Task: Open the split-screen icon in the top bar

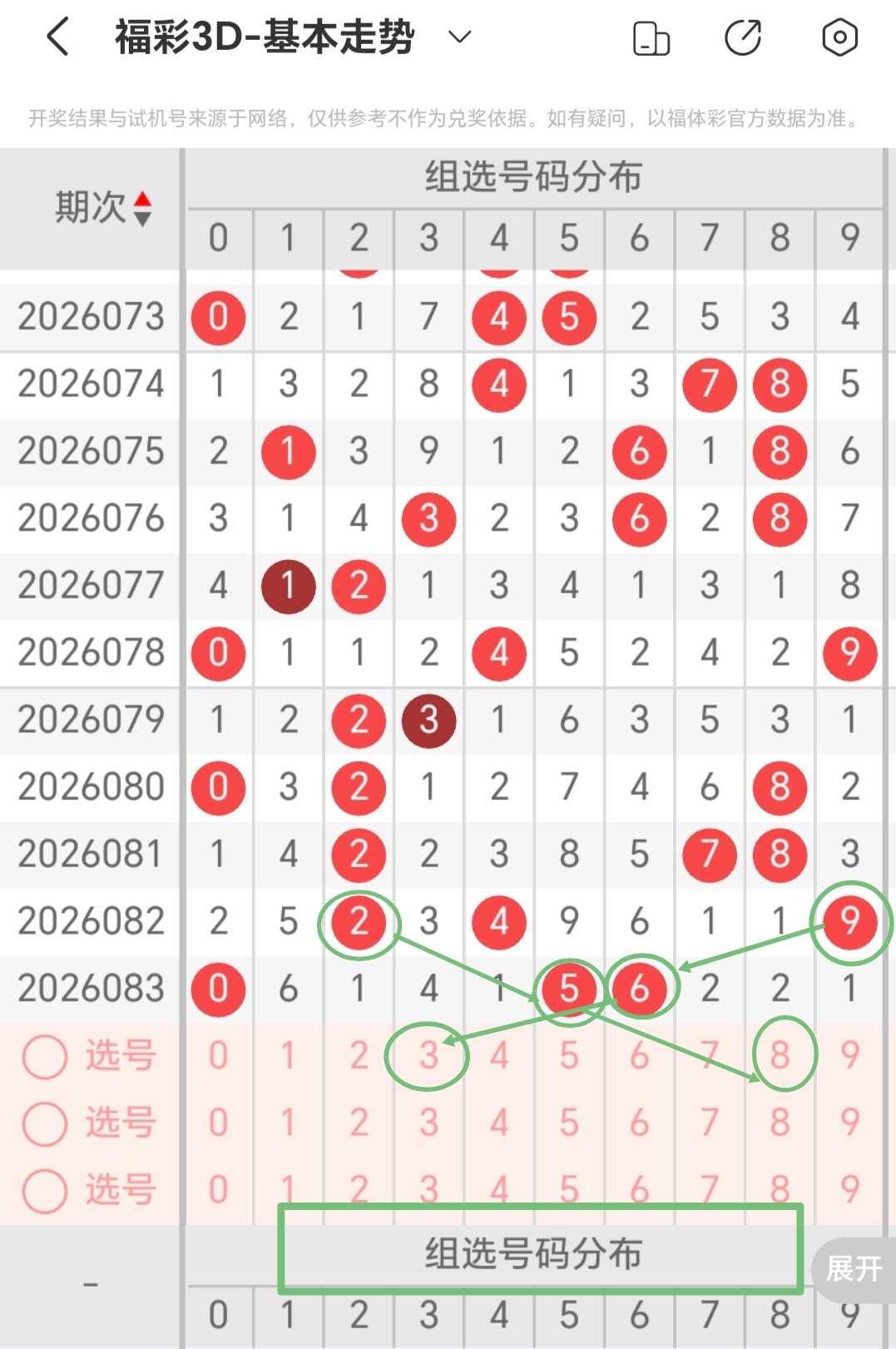Action: [x=651, y=37]
